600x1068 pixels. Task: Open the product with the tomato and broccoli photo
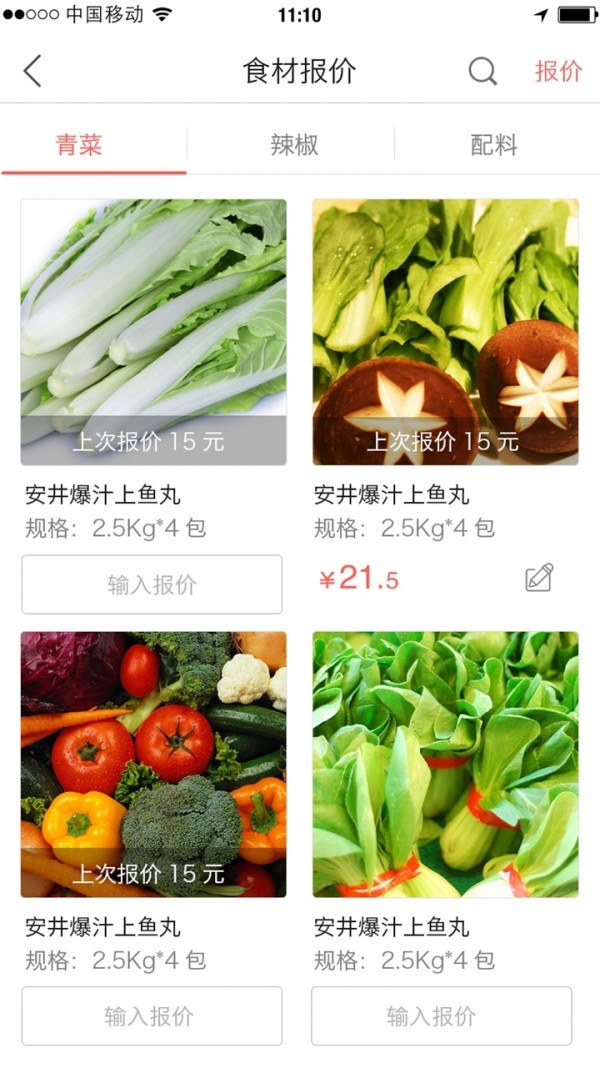(154, 764)
